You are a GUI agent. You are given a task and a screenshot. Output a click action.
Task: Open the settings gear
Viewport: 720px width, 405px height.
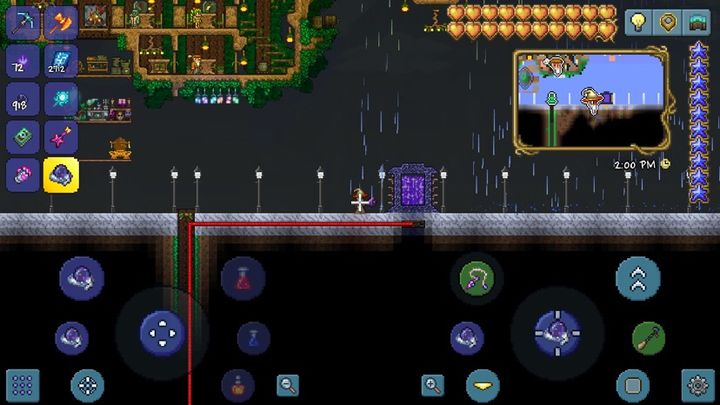[x=697, y=384]
